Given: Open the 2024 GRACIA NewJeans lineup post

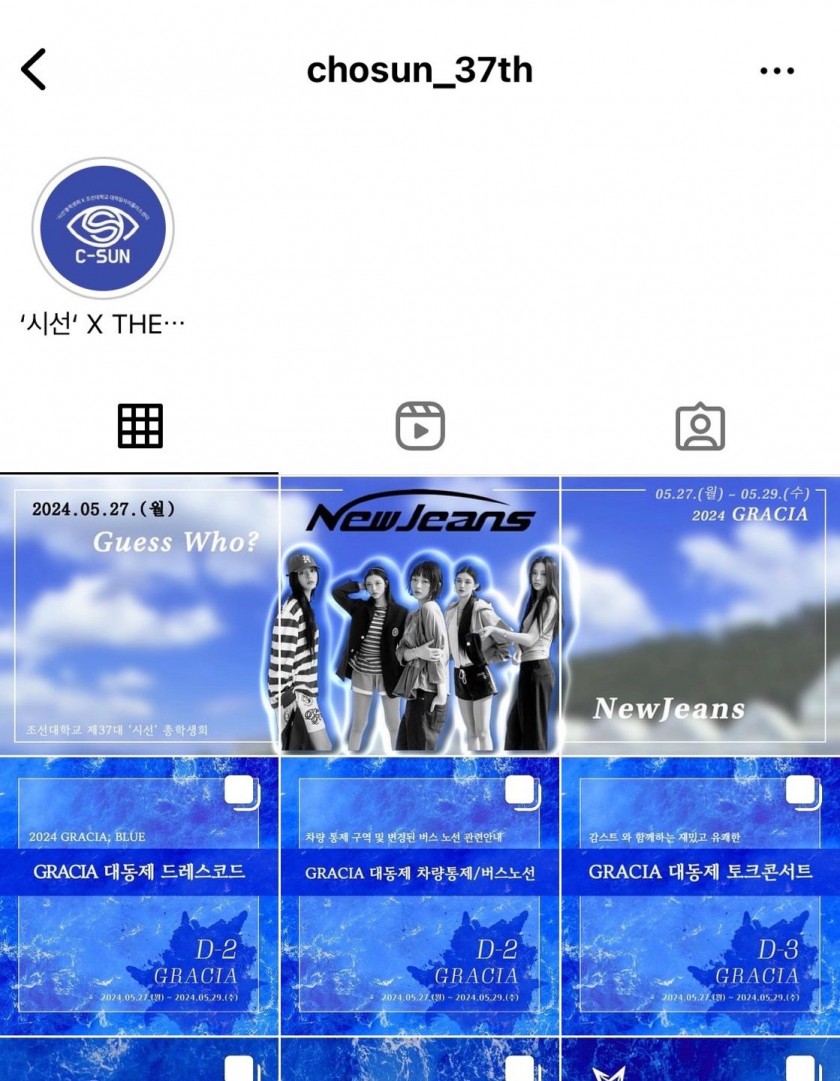Looking at the screenshot, I should point(700,615).
